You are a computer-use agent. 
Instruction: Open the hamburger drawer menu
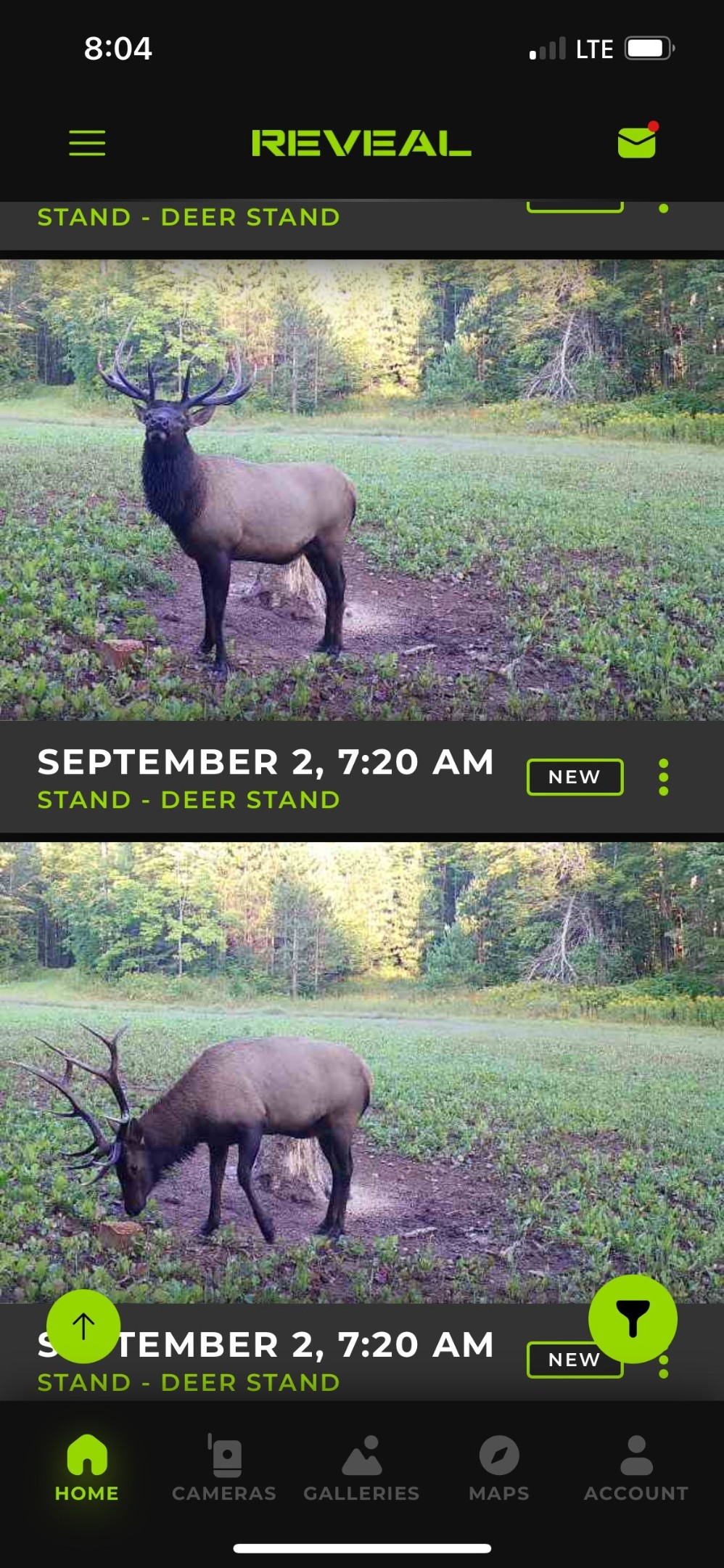coord(87,143)
